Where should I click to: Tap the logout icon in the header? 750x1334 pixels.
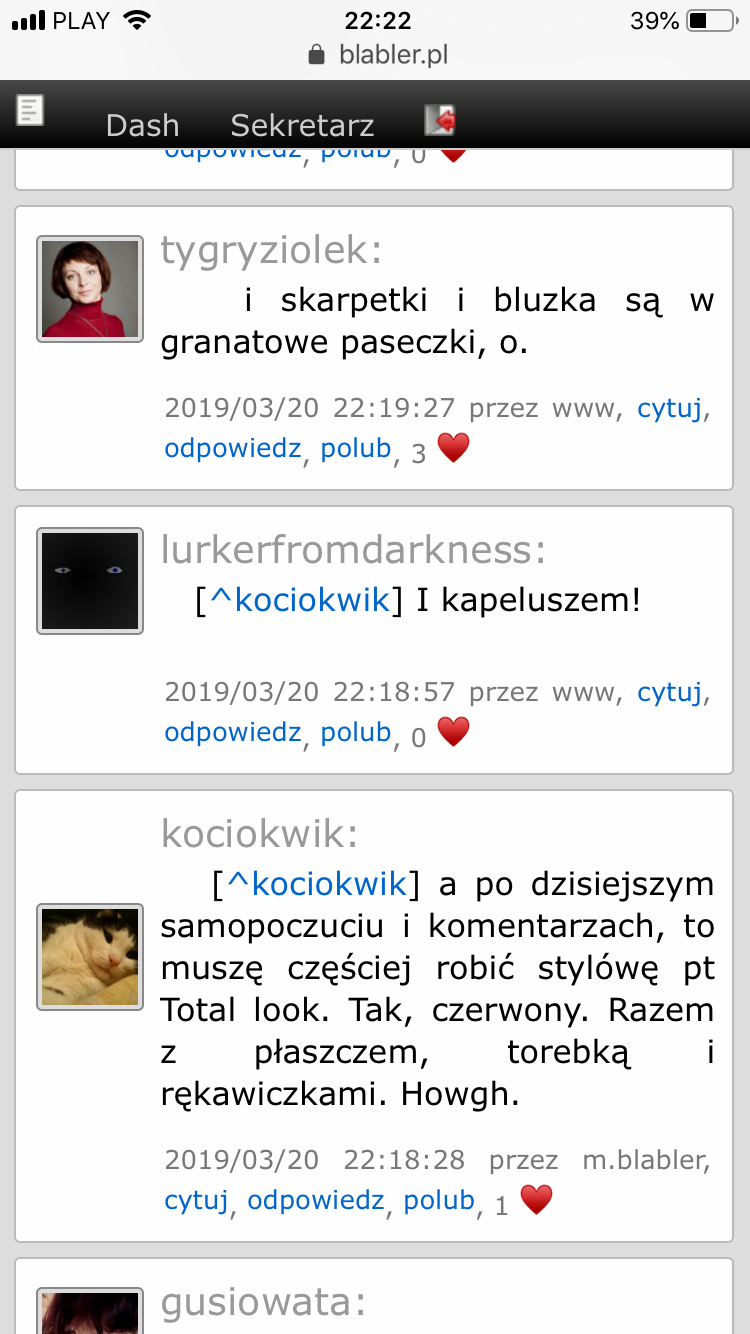440,120
